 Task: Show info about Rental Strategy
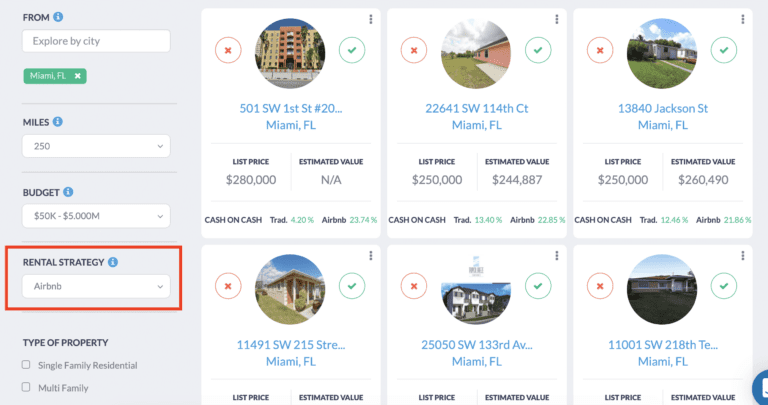pos(113,263)
